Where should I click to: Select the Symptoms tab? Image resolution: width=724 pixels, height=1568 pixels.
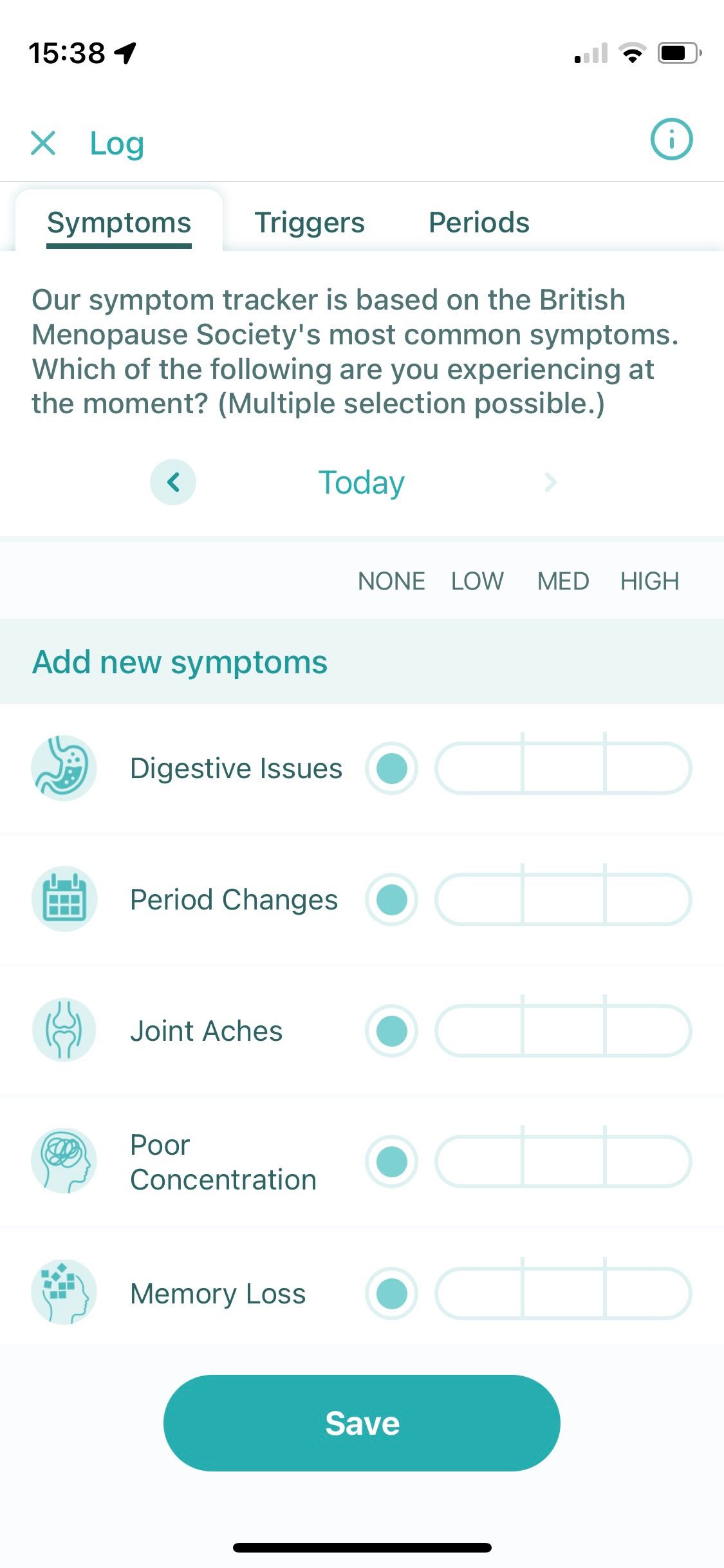119,223
